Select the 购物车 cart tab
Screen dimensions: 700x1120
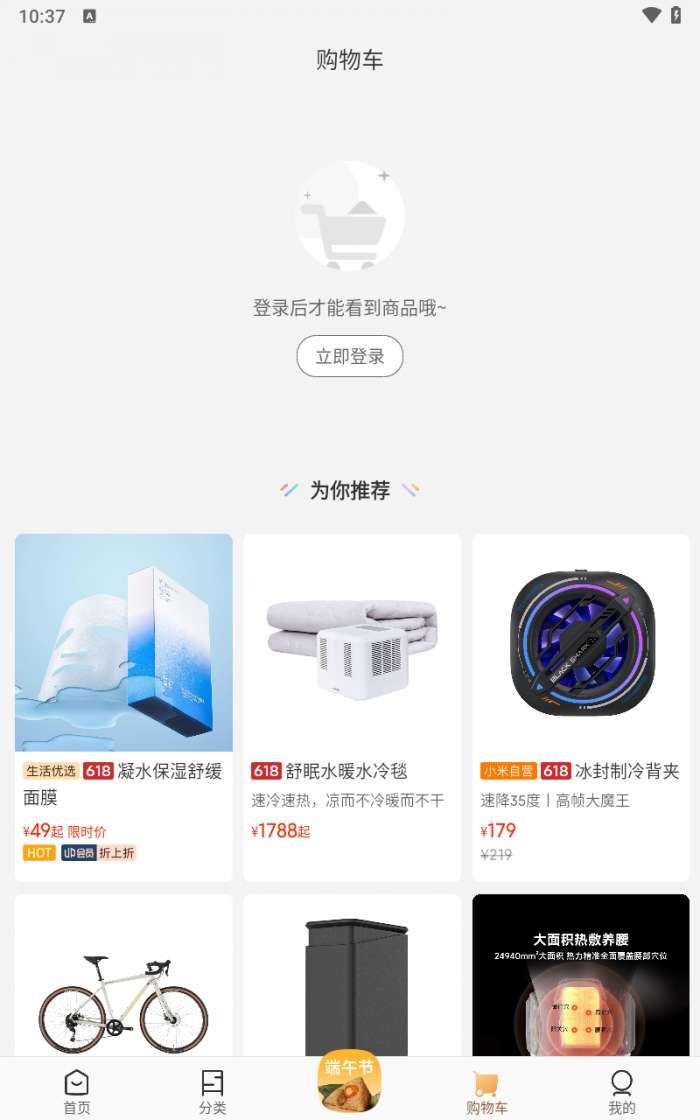point(487,1091)
